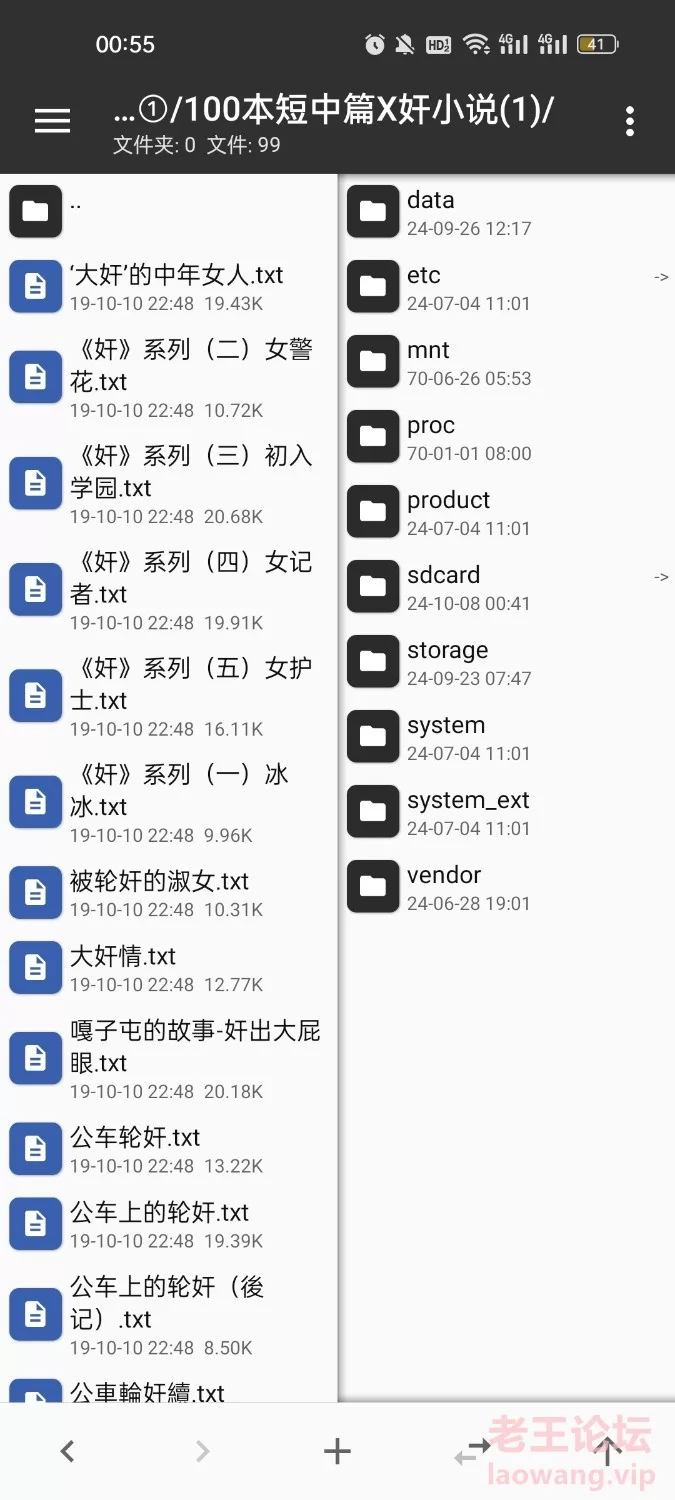Tap the back arrow in bottom toolbar

[x=67, y=1451]
